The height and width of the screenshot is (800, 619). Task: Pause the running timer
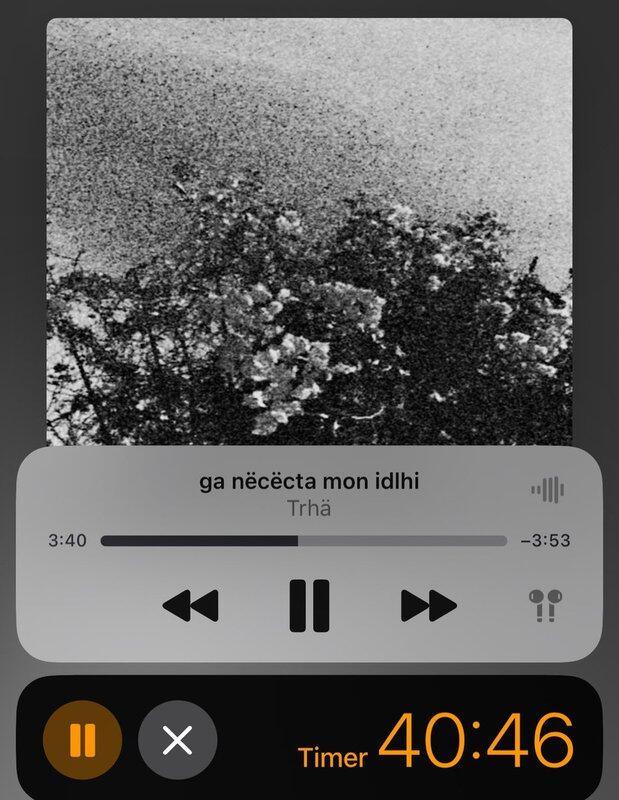[82, 740]
